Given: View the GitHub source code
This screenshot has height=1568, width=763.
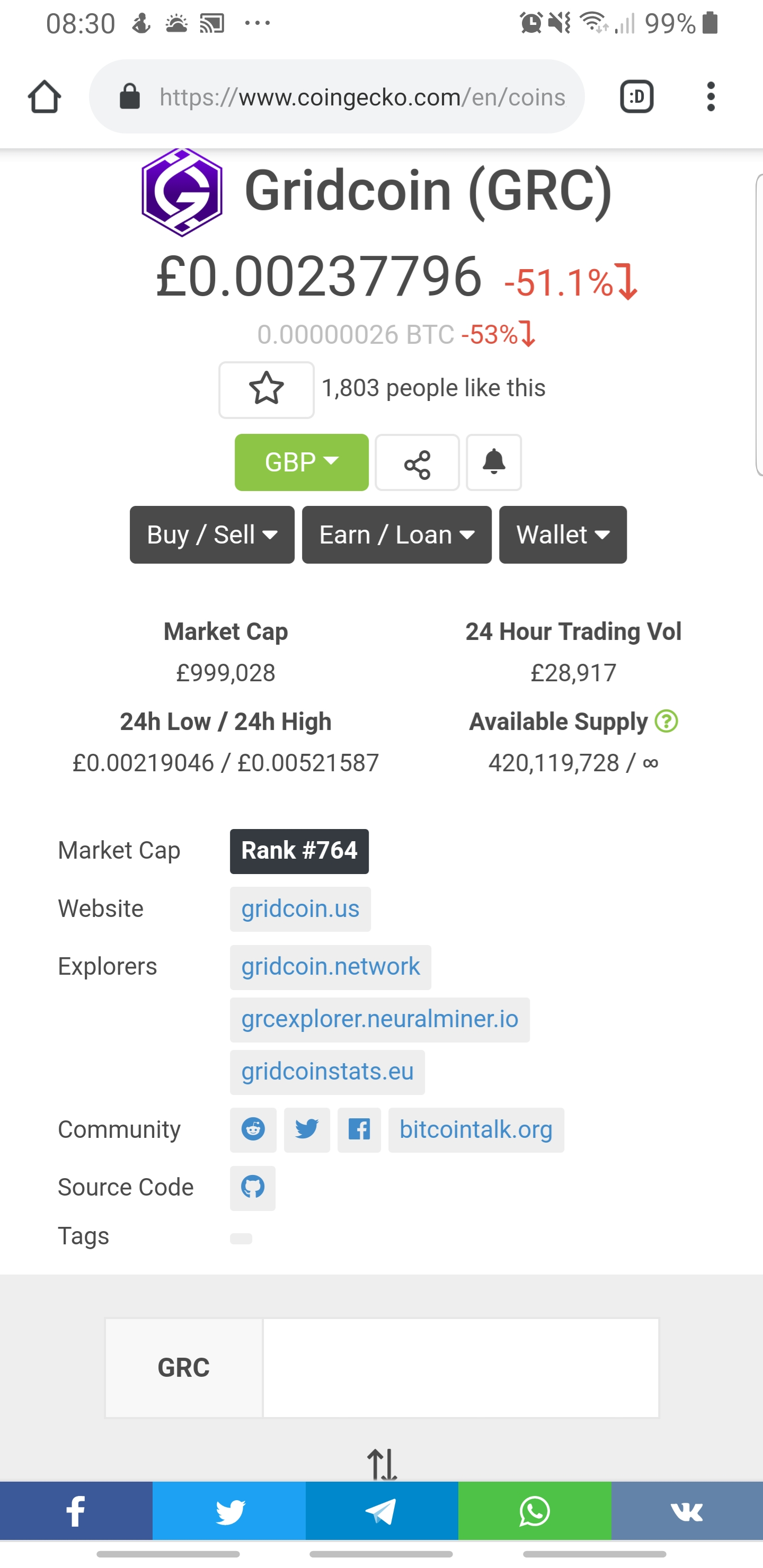Looking at the screenshot, I should pos(253,1188).
